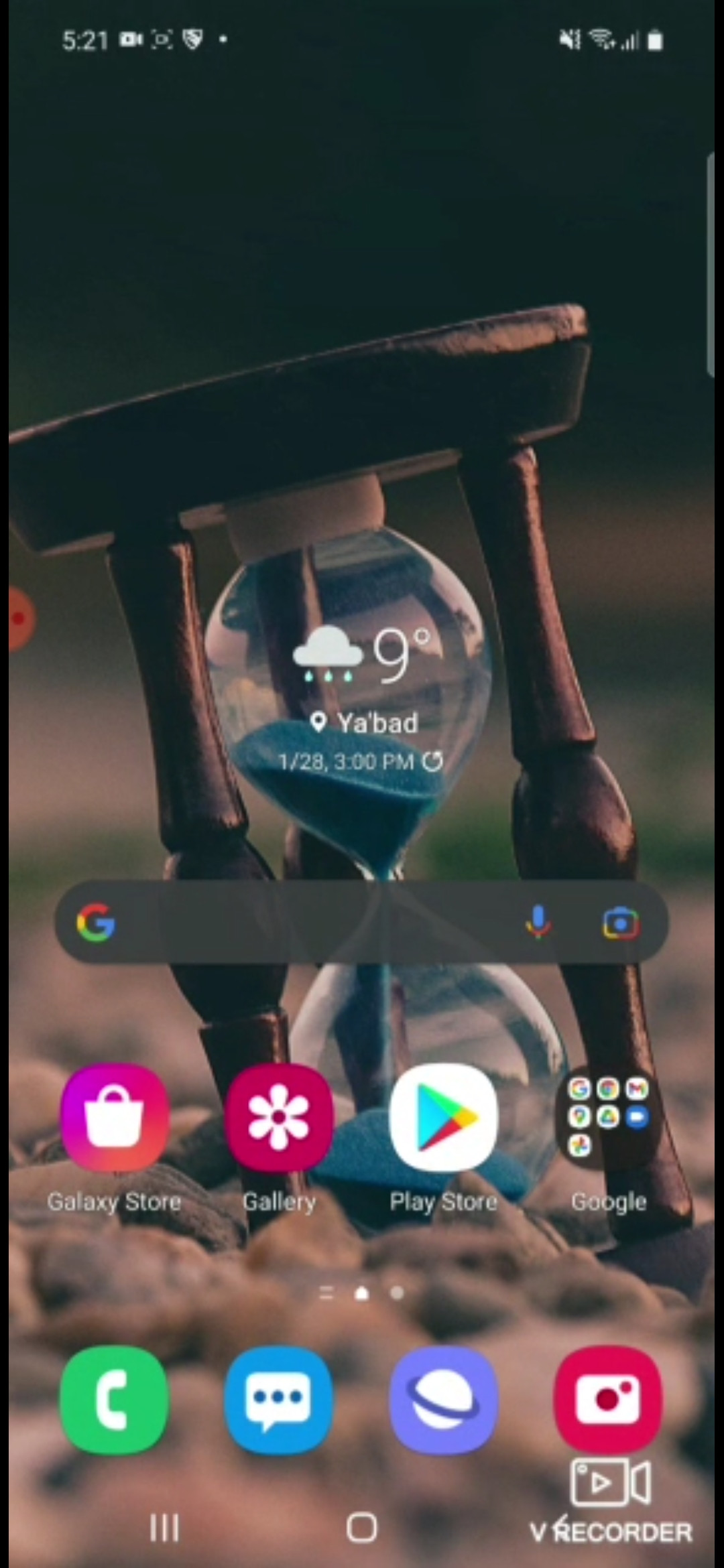Launch Samsung Internet browser

pos(444,1399)
